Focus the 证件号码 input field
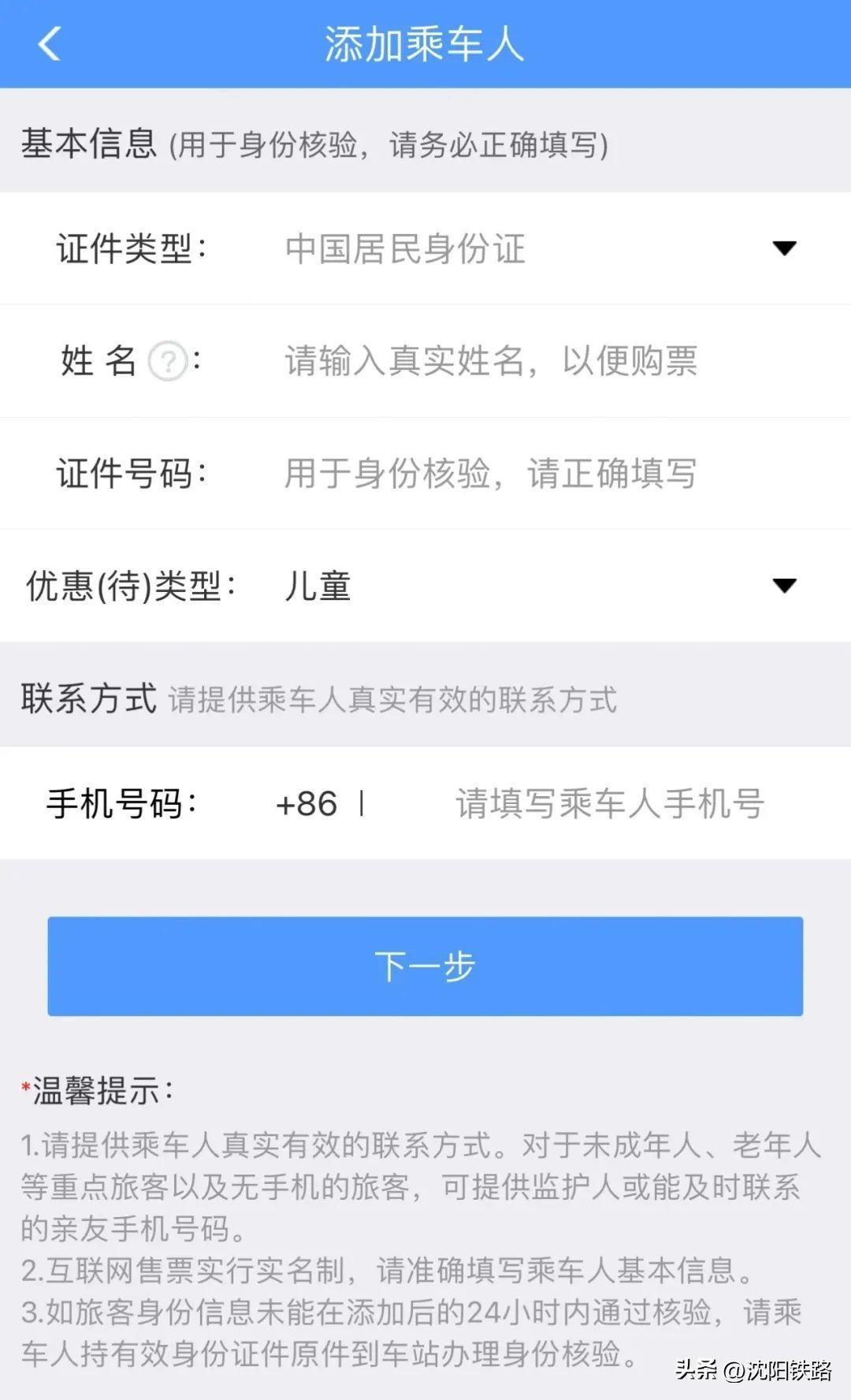This screenshot has height=1400, width=851. click(490, 474)
